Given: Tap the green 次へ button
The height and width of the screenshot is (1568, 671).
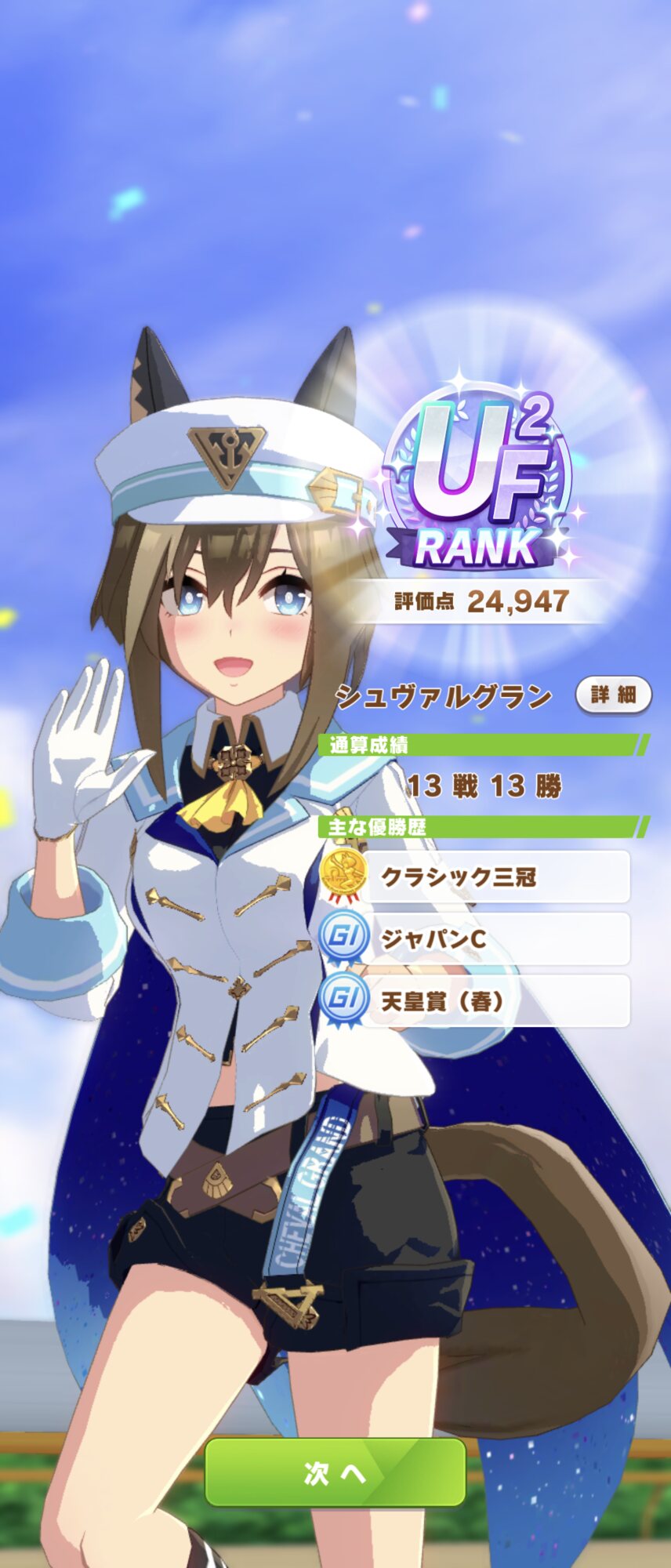Looking at the screenshot, I should [x=335, y=1473].
